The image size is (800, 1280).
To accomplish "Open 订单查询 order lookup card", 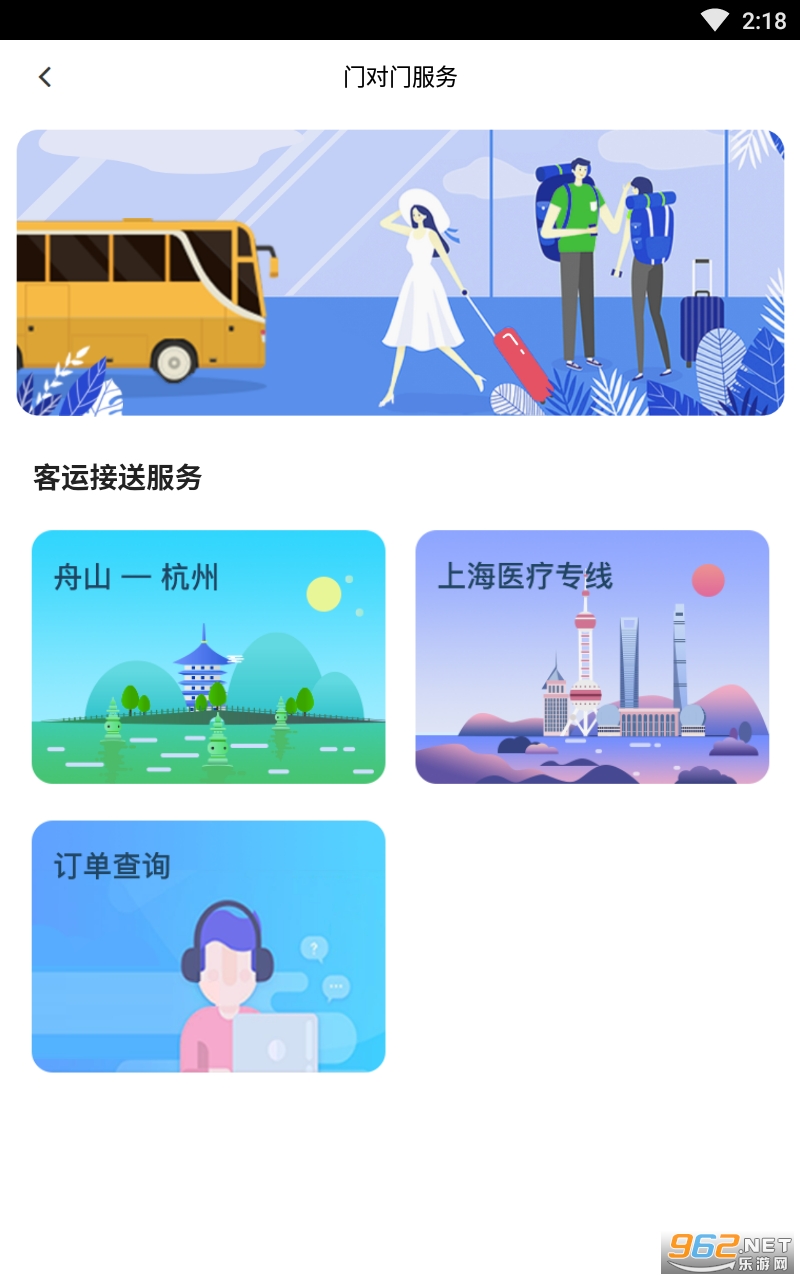I will [x=208, y=946].
